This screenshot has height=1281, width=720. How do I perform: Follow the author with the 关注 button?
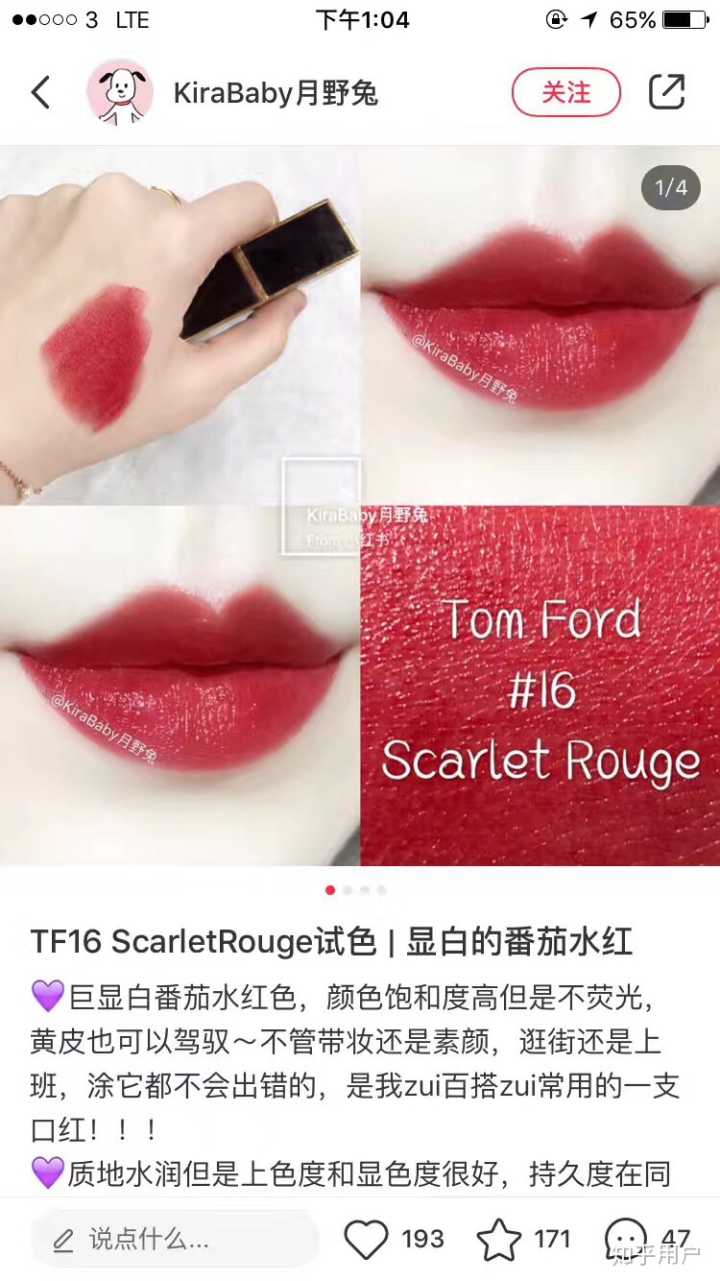coord(566,93)
